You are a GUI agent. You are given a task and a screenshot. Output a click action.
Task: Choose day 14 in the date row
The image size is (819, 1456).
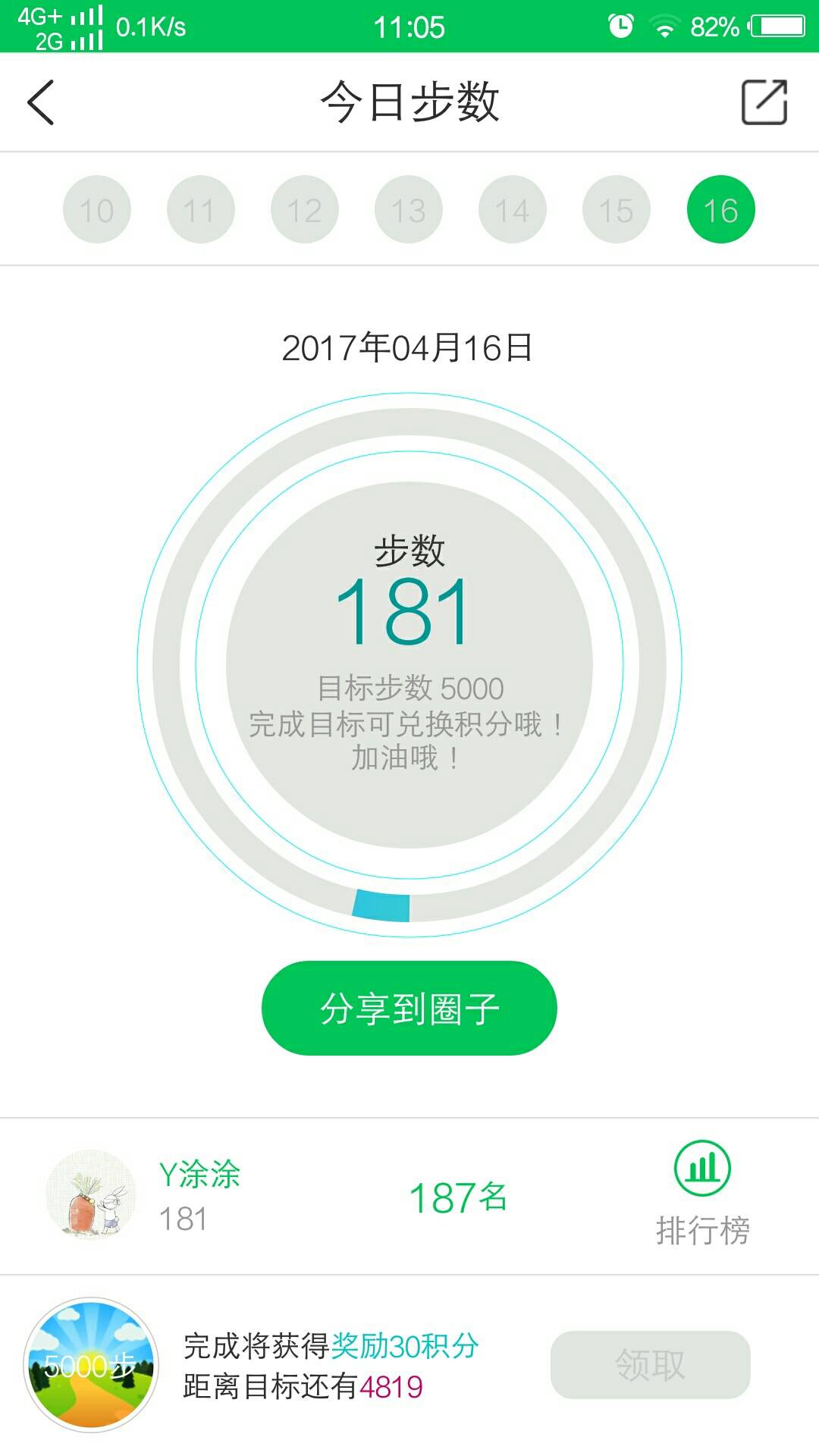tap(513, 210)
